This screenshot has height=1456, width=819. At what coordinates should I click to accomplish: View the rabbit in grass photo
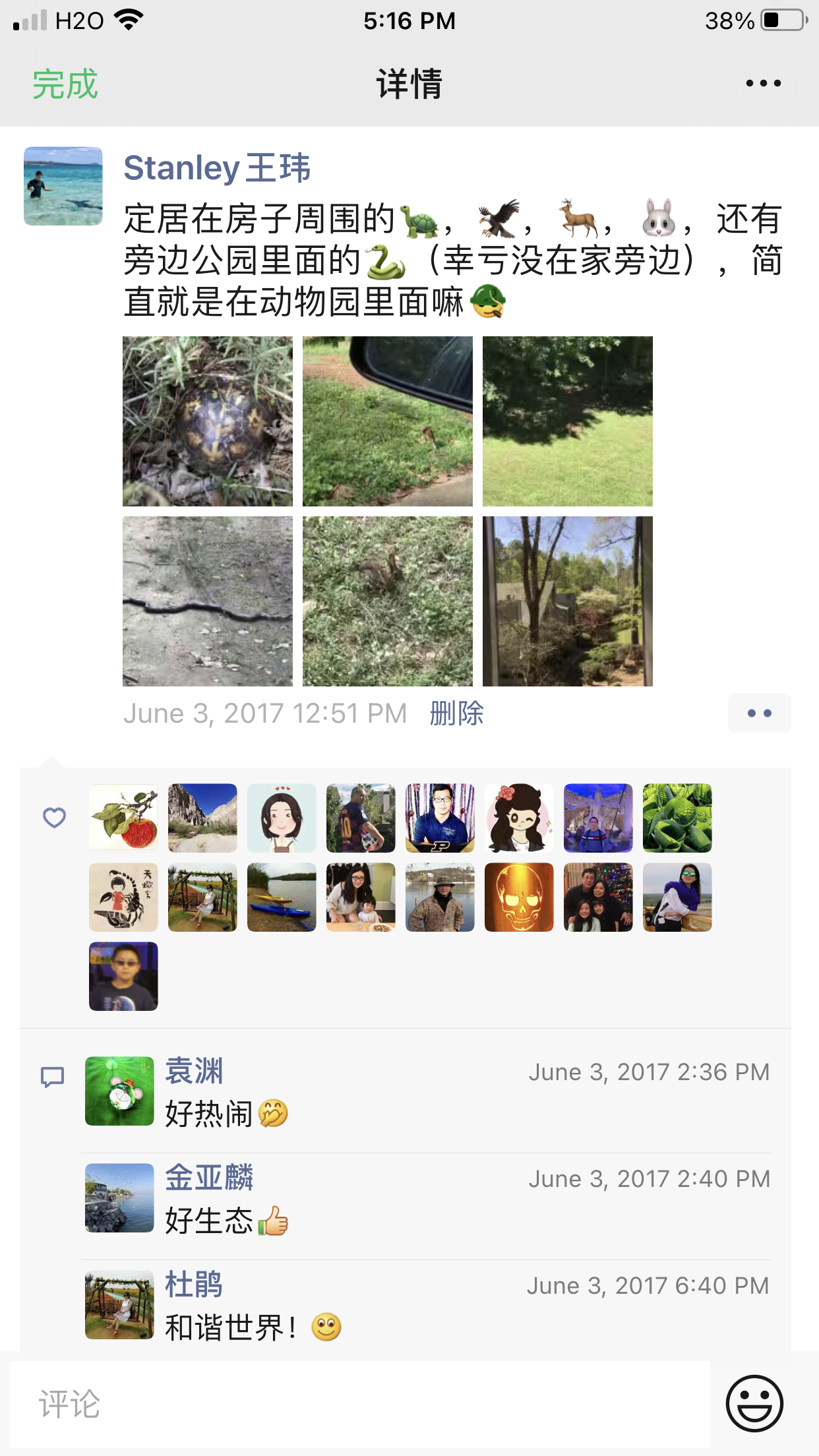pyautogui.click(x=387, y=601)
